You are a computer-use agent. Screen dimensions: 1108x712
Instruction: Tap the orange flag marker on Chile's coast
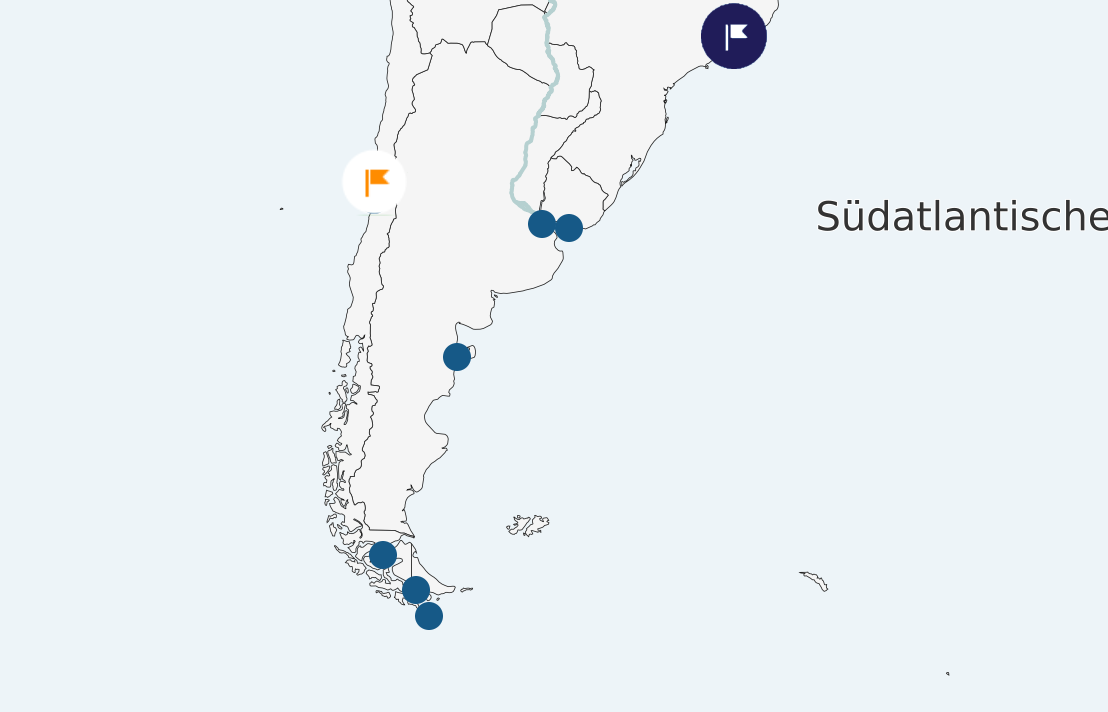click(374, 182)
